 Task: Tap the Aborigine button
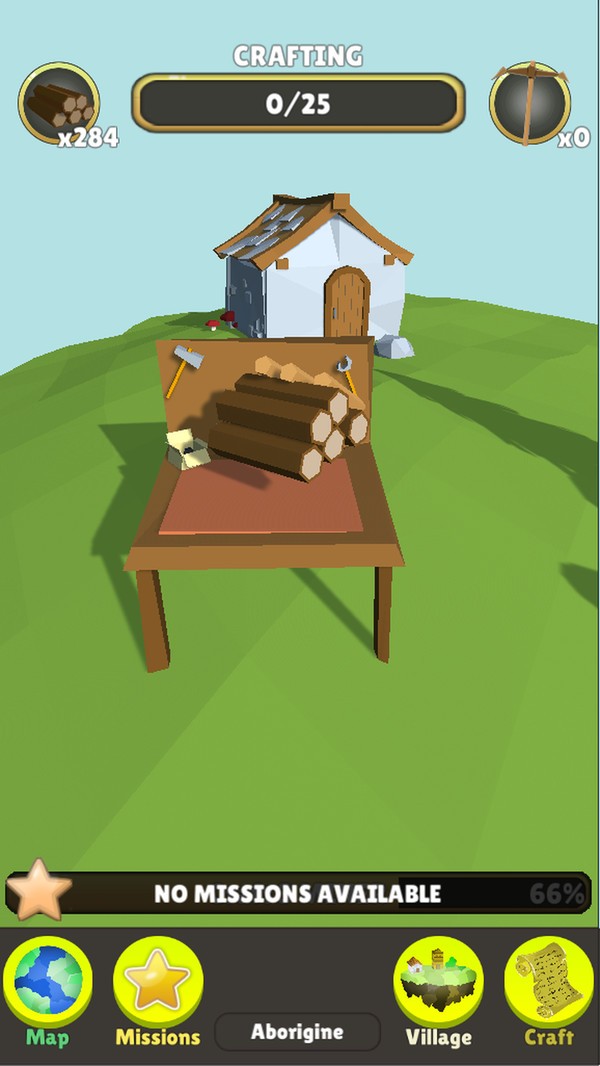297,1032
